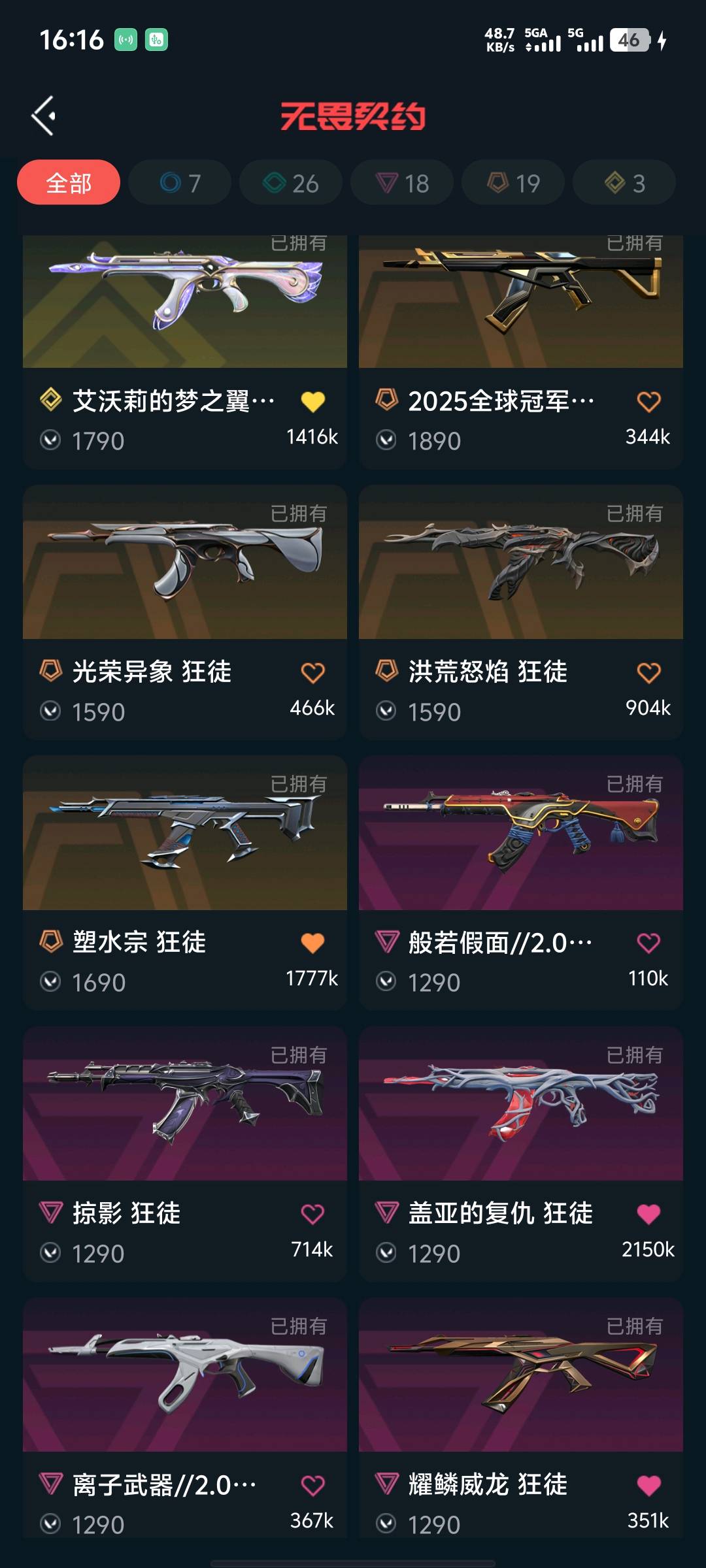Like the 2025全球冠军 skin with the heart
The image size is (706, 1568).
648,401
